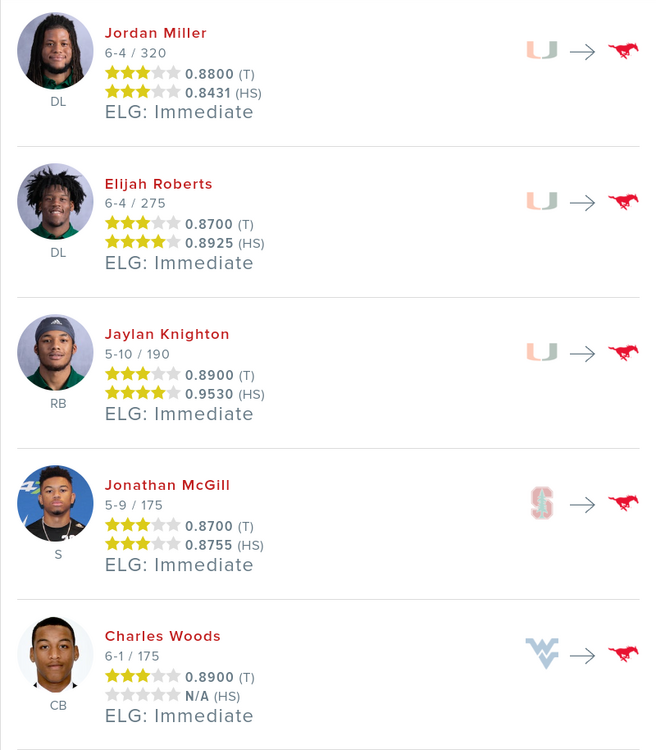This screenshot has height=750, width=656.
Task: Tap the SMU mustang logo in Jaylan Knighton's row
Action: (x=623, y=352)
